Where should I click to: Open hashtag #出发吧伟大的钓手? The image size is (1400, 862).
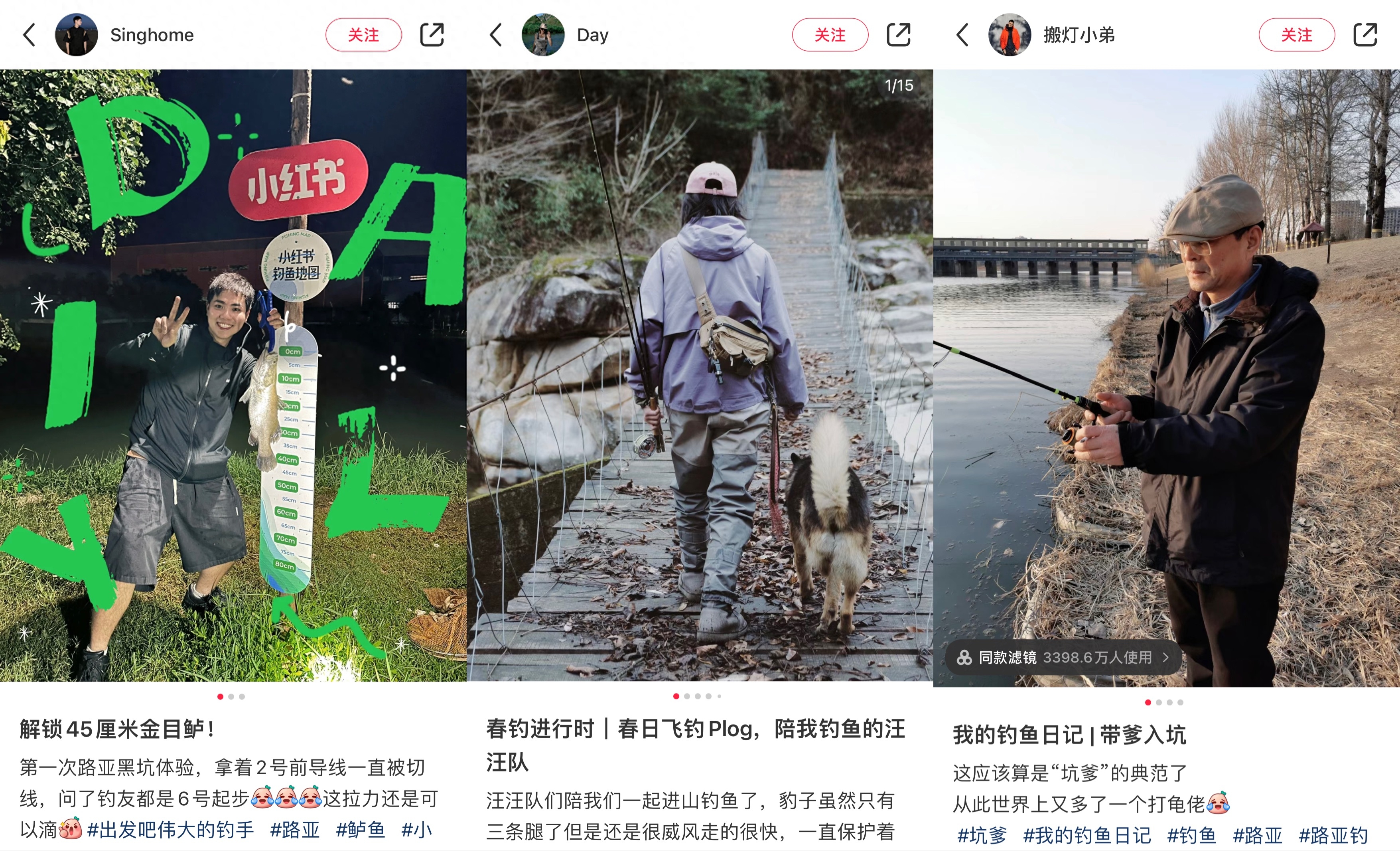[170, 830]
